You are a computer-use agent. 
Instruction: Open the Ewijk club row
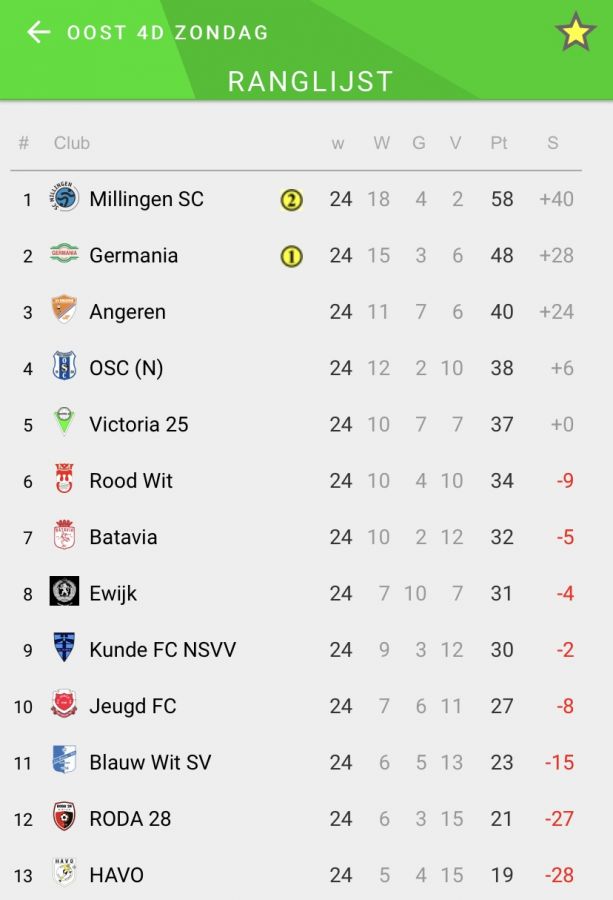[x=113, y=593]
